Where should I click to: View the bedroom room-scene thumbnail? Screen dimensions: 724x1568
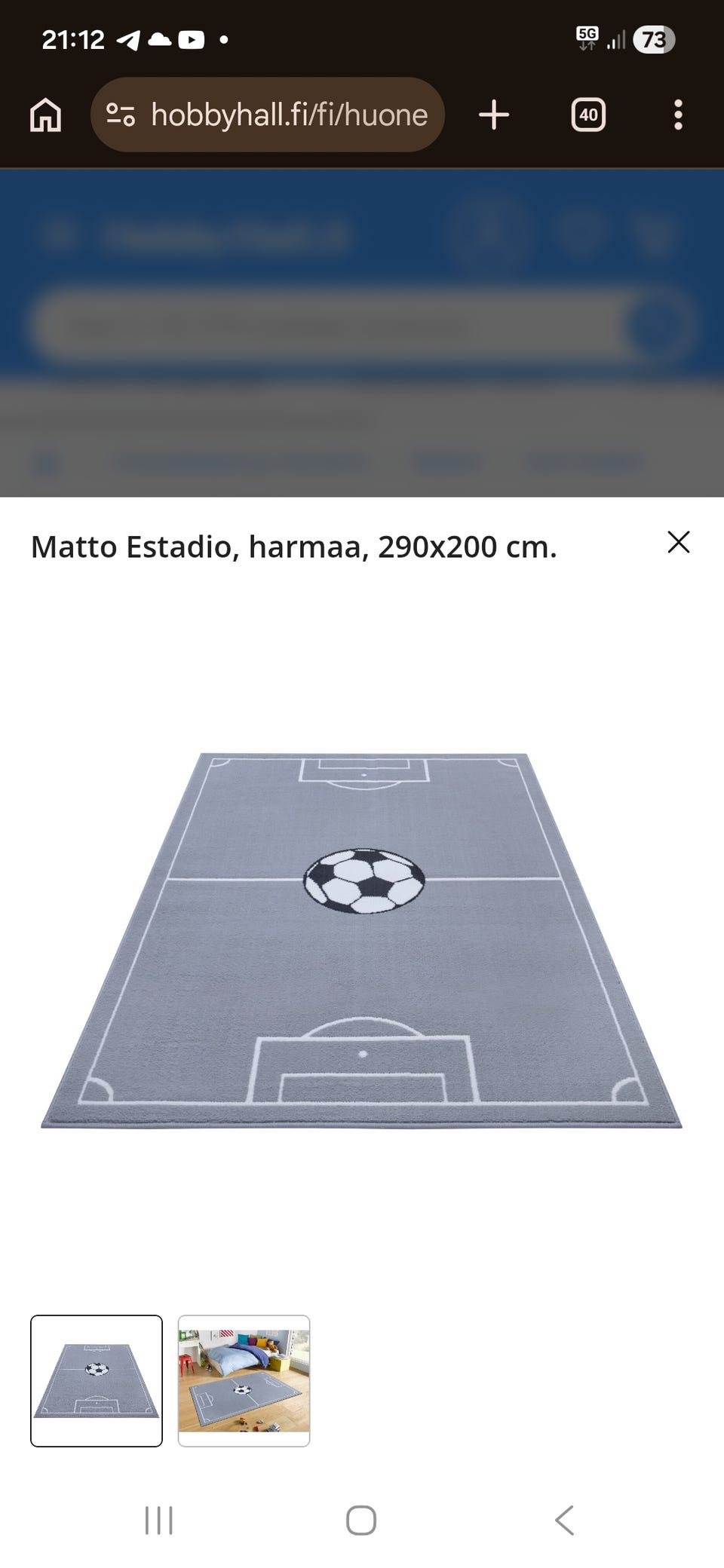(x=244, y=1380)
